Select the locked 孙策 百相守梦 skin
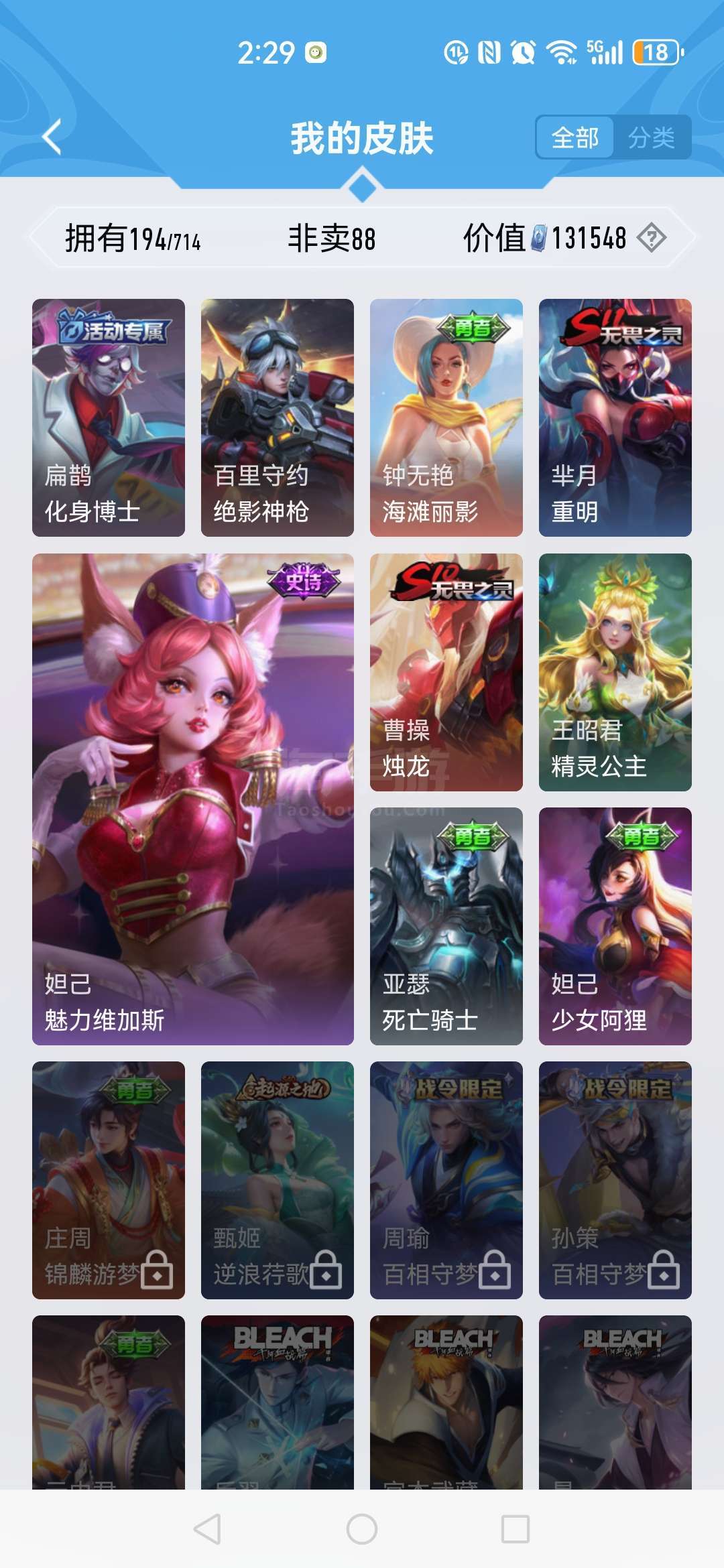 click(x=615, y=1180)
